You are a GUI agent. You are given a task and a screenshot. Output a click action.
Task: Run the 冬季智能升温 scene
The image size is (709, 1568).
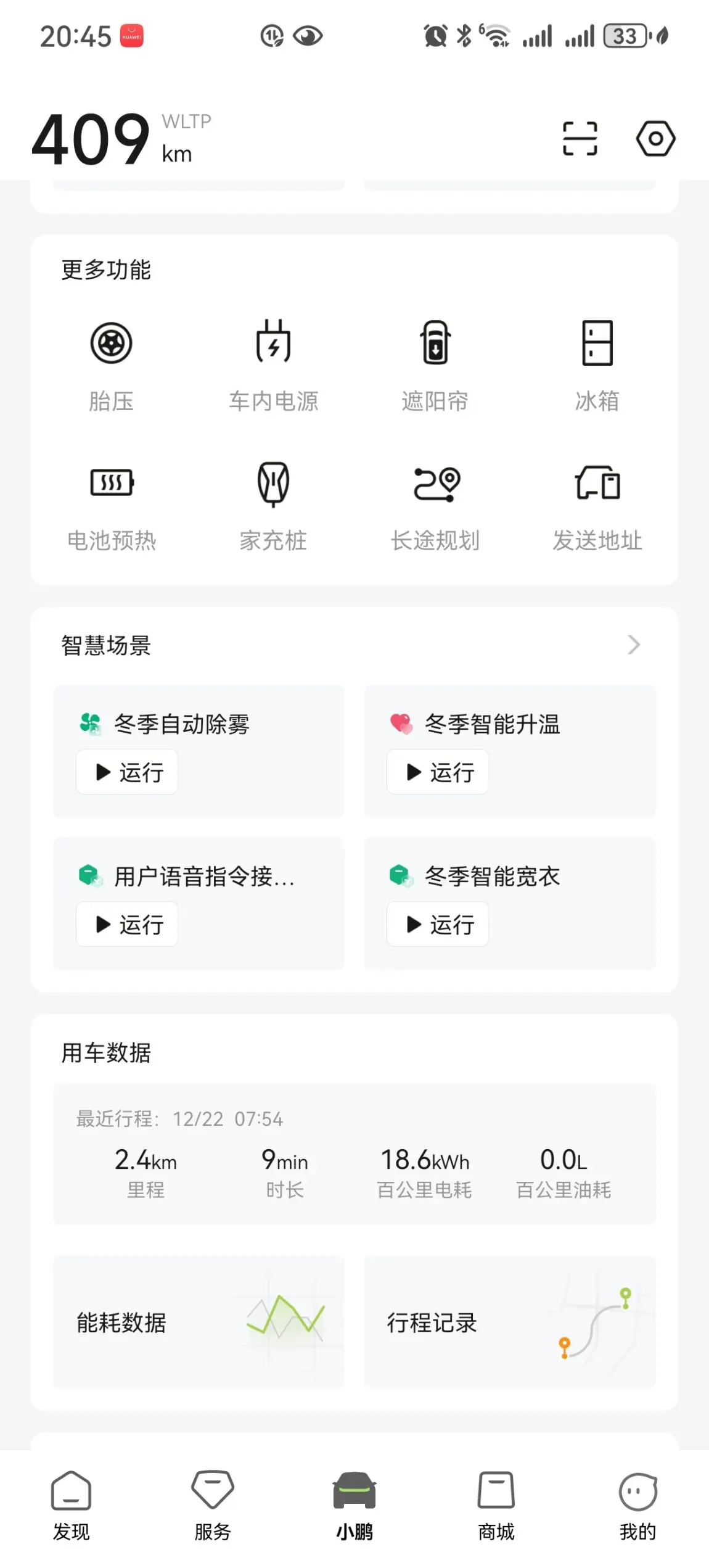pyautogui.click(x=438, y=772)
